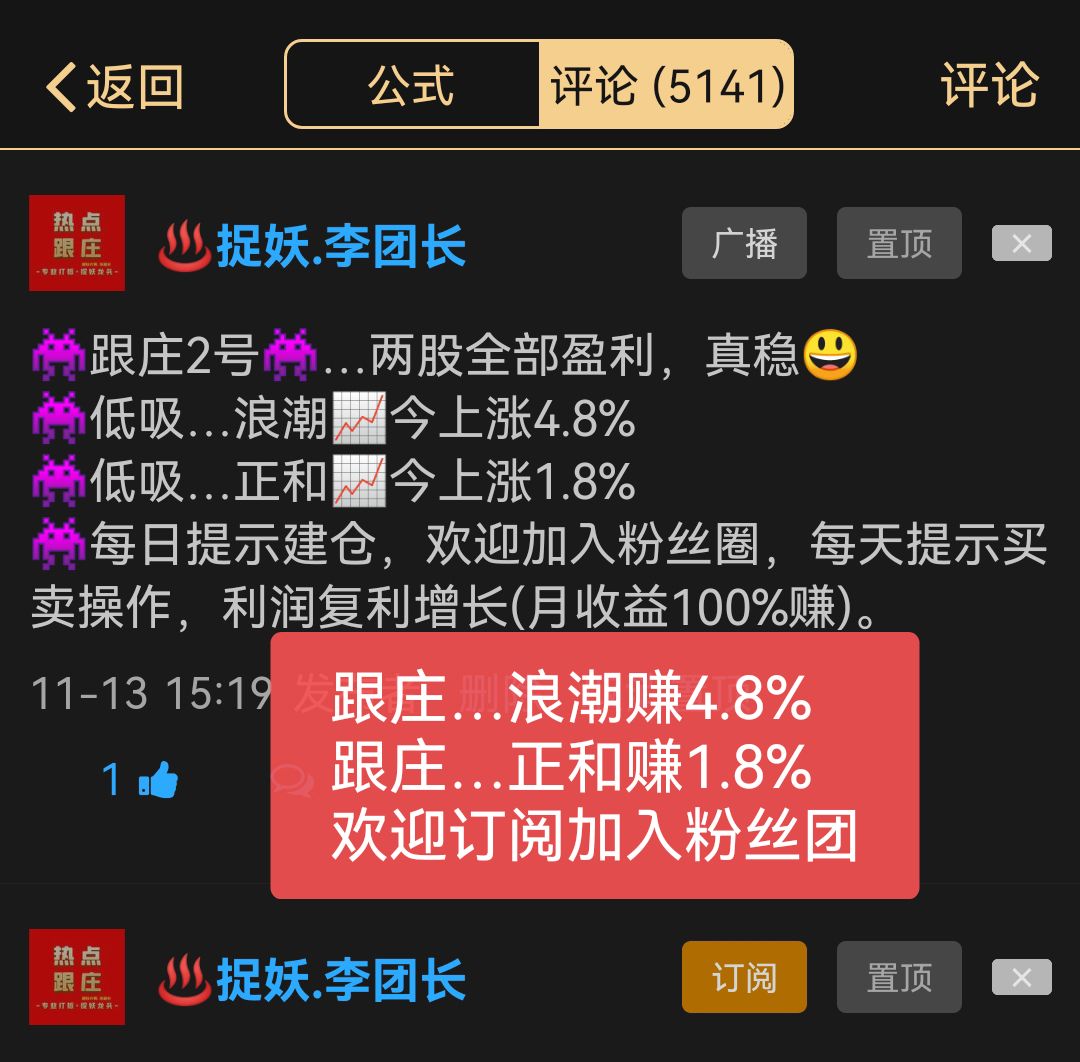Tap the 订阅 button
1080x1062 pixels.
(x=744, y=977)
